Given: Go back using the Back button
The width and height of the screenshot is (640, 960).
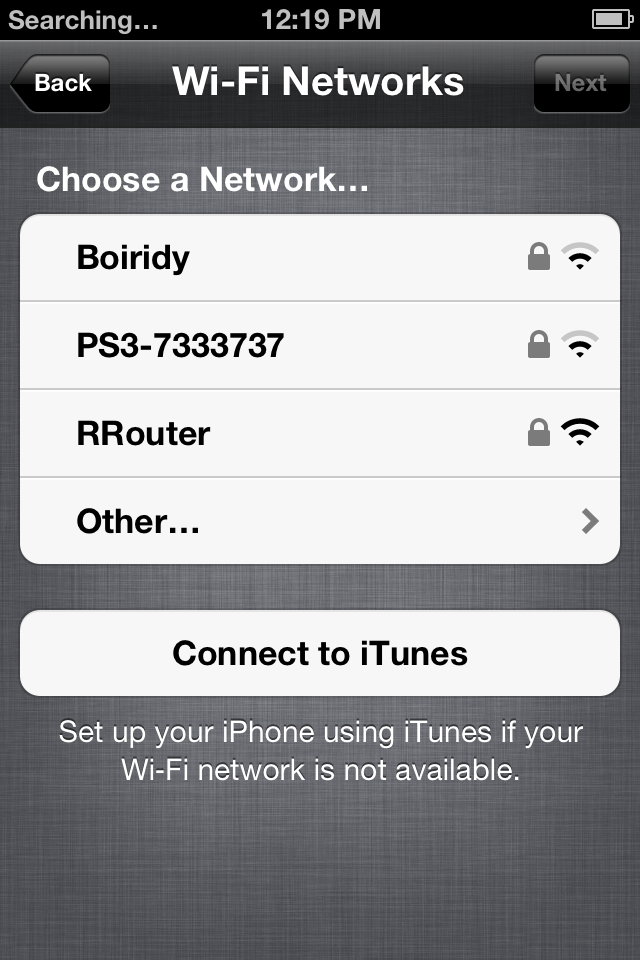Looking at the screenshot, I should (61, 84).
